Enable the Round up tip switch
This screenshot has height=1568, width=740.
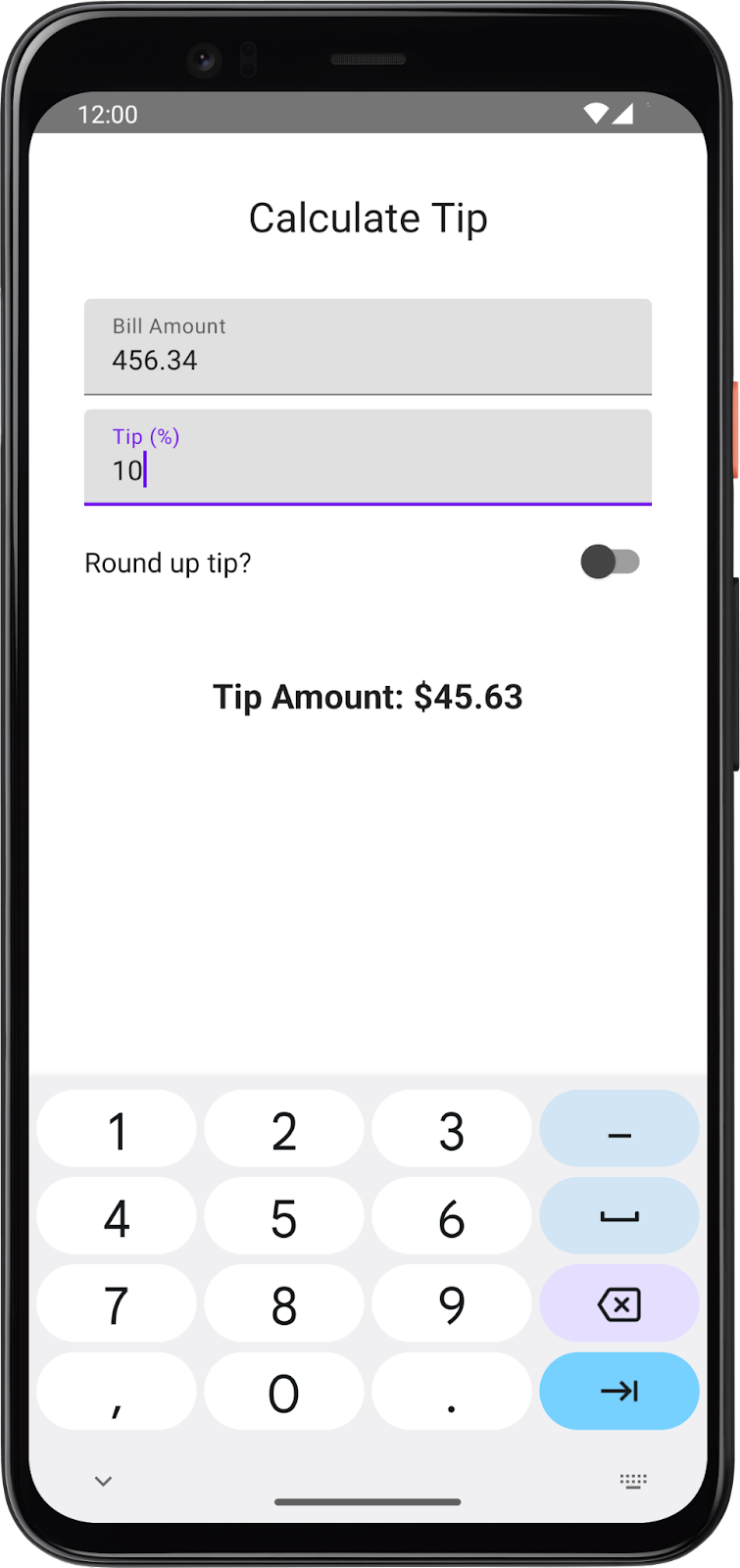pos(610,563)
